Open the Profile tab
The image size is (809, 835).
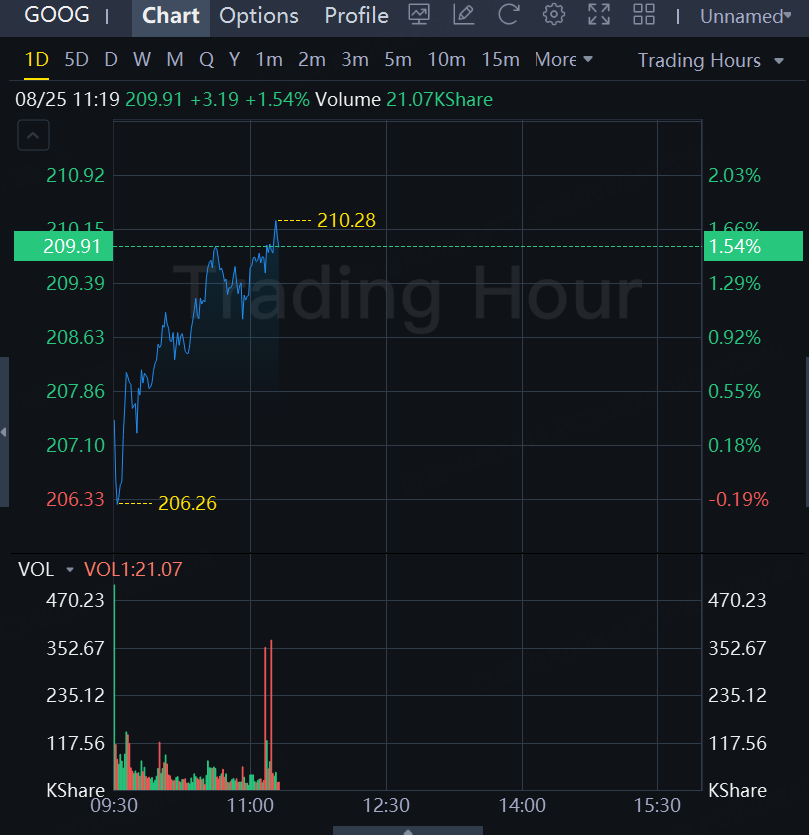coord(356,16)
